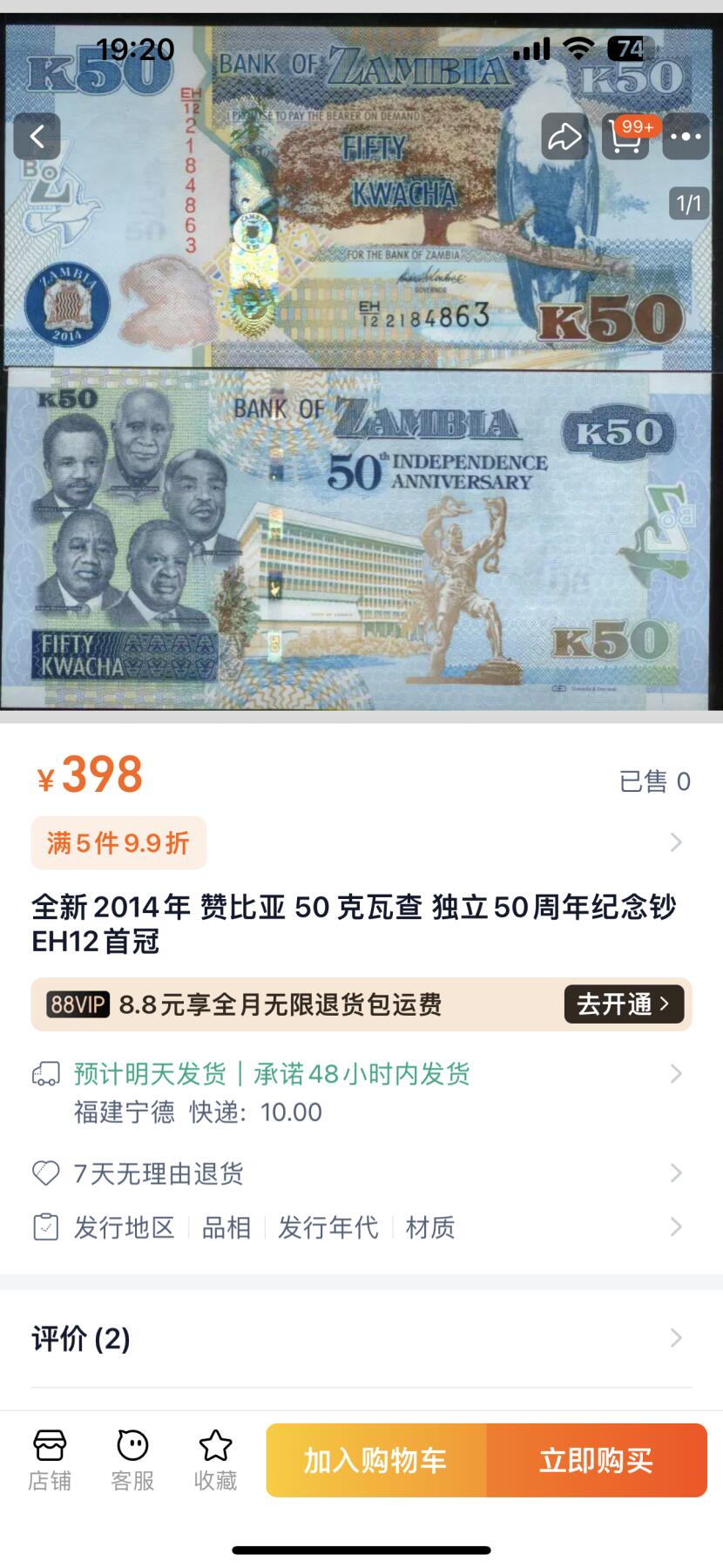Add this item to 收藏 favorites
723x1568 pixels.
coord(215,1460)
